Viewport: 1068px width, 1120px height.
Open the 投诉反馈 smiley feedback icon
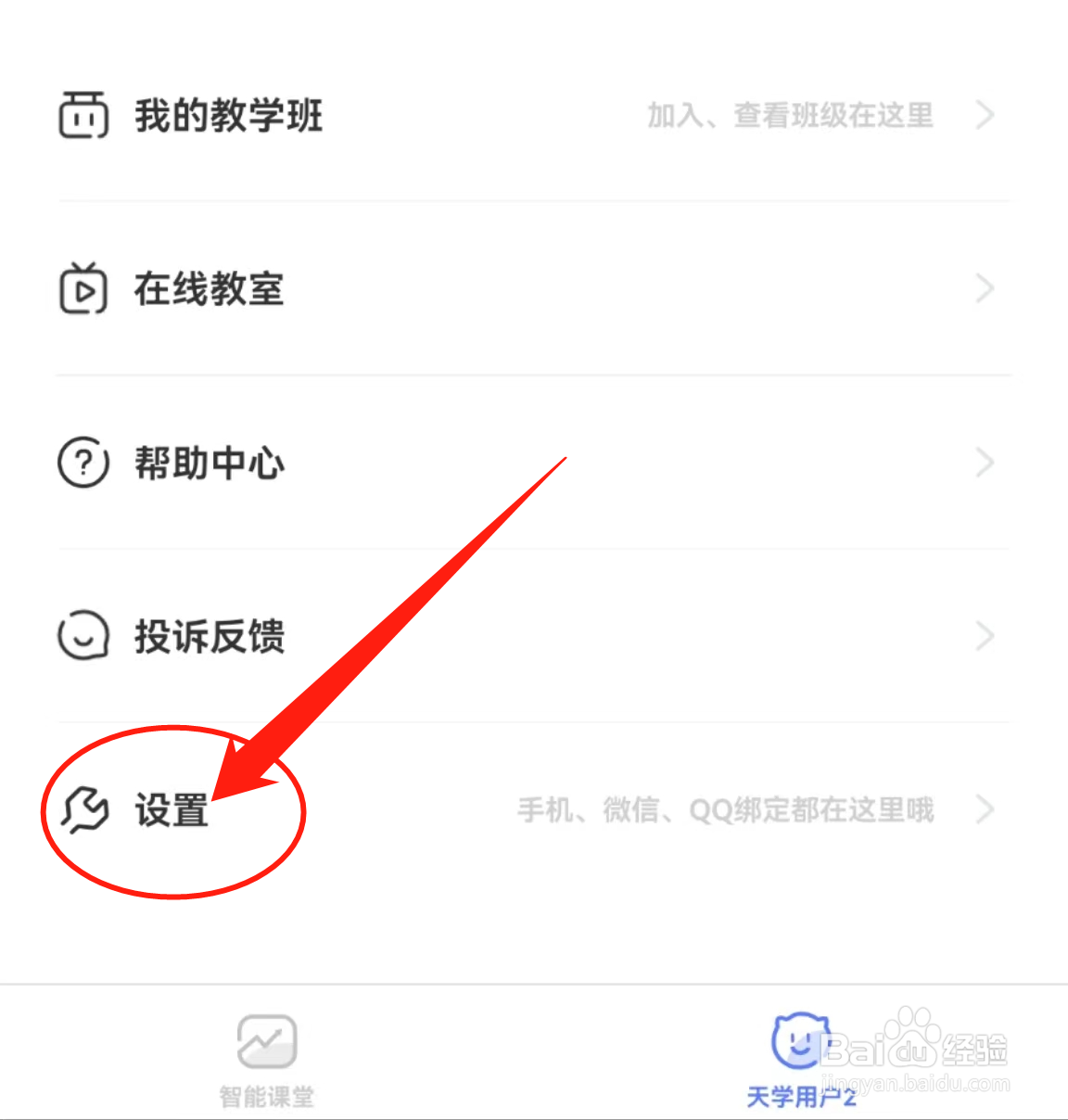tap(83, 636)
